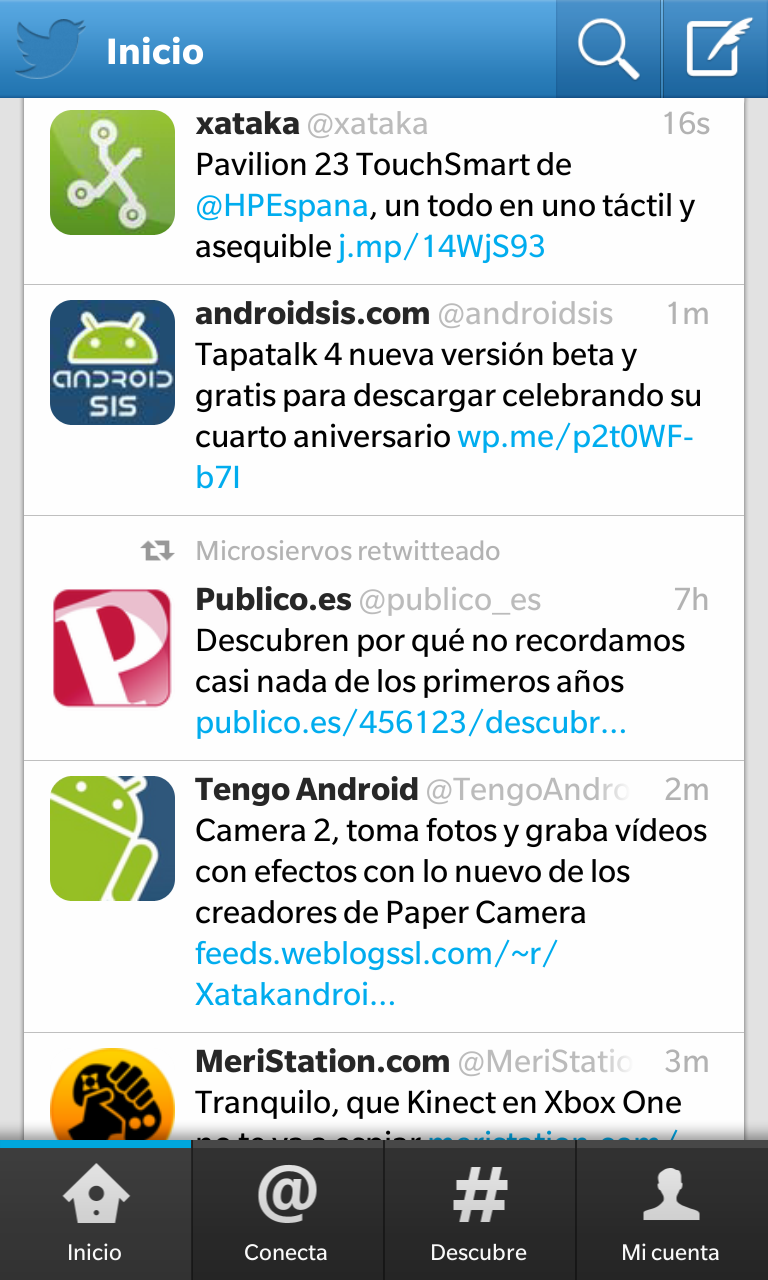Open the publico.es/456123 link
768x1280 pixels.
point(411,723)
